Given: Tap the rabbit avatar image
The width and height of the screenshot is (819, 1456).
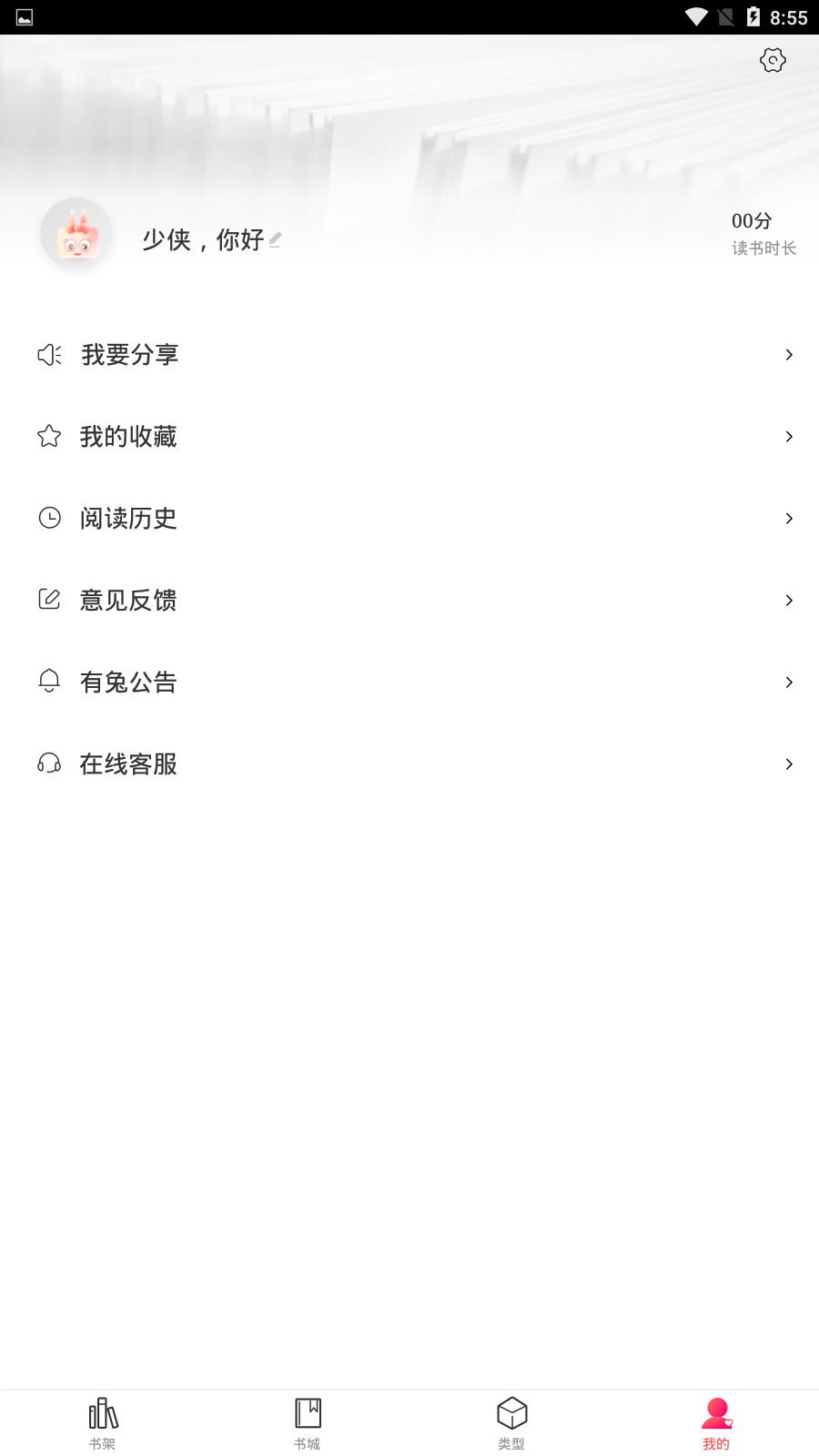Looking at the screenshot, I should coord(76,234).
